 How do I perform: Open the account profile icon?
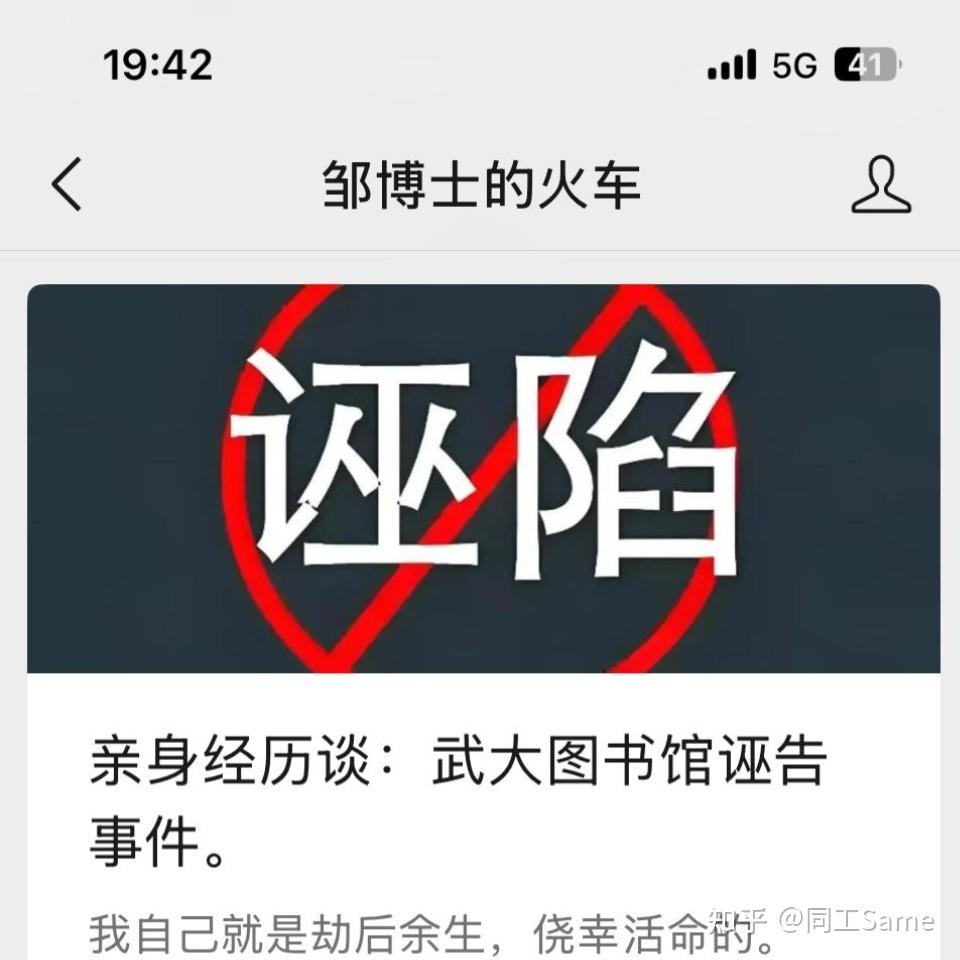pyautogui.click(x=880, y=184)
